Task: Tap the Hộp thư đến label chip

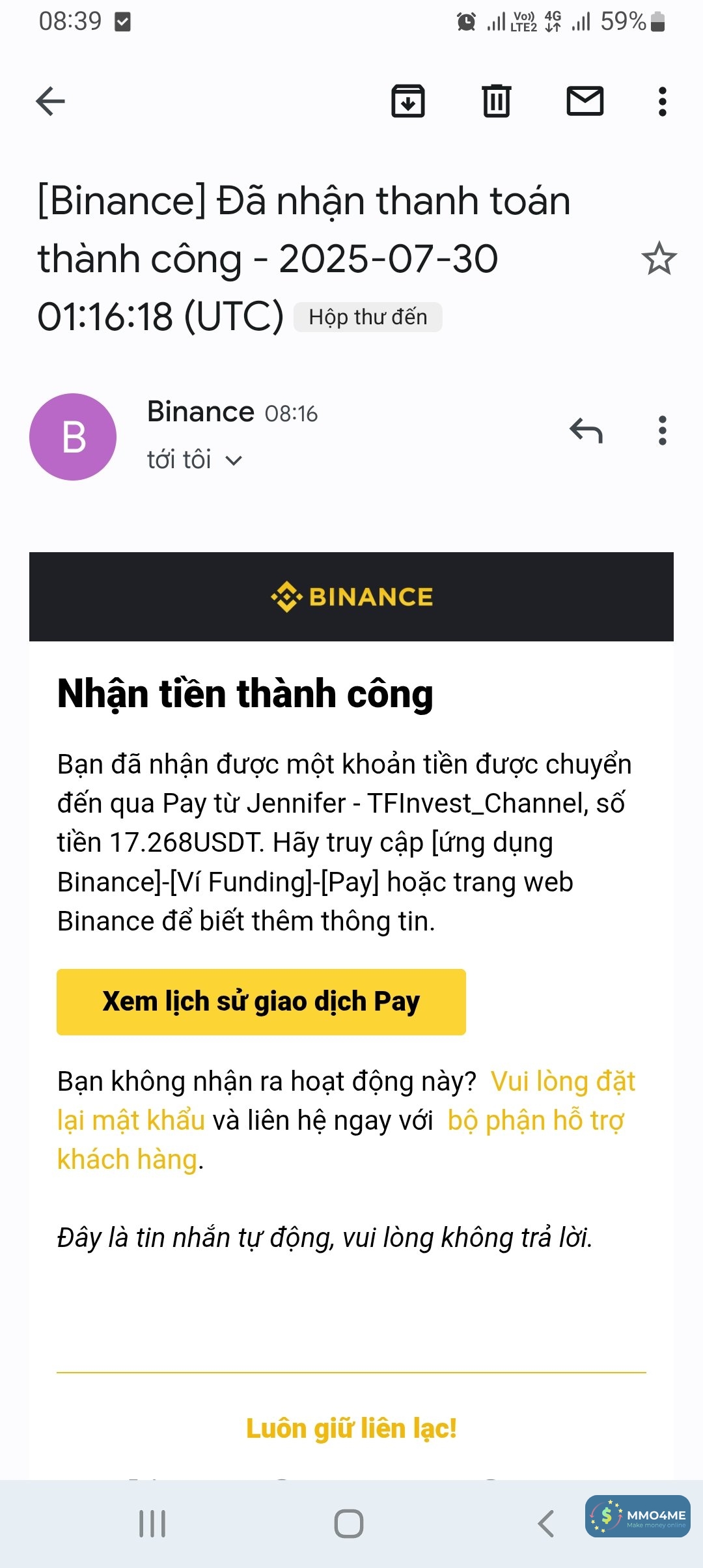Action: point(368,317)
